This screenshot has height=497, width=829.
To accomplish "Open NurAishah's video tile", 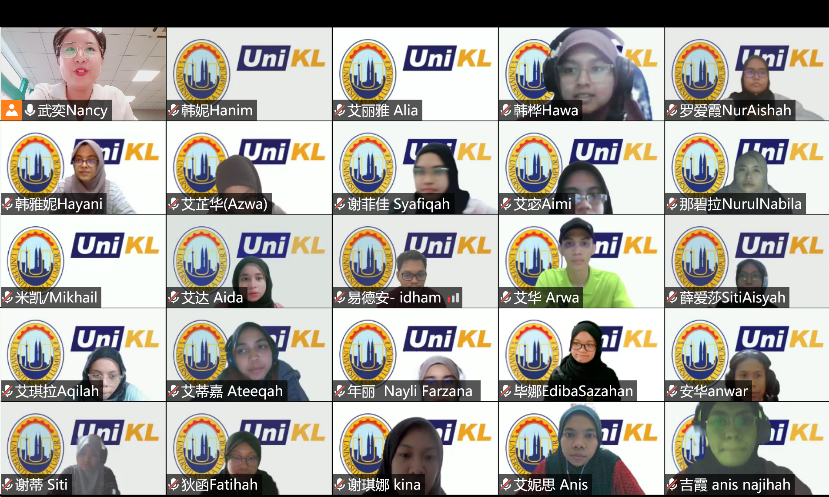I will [746, 73].
